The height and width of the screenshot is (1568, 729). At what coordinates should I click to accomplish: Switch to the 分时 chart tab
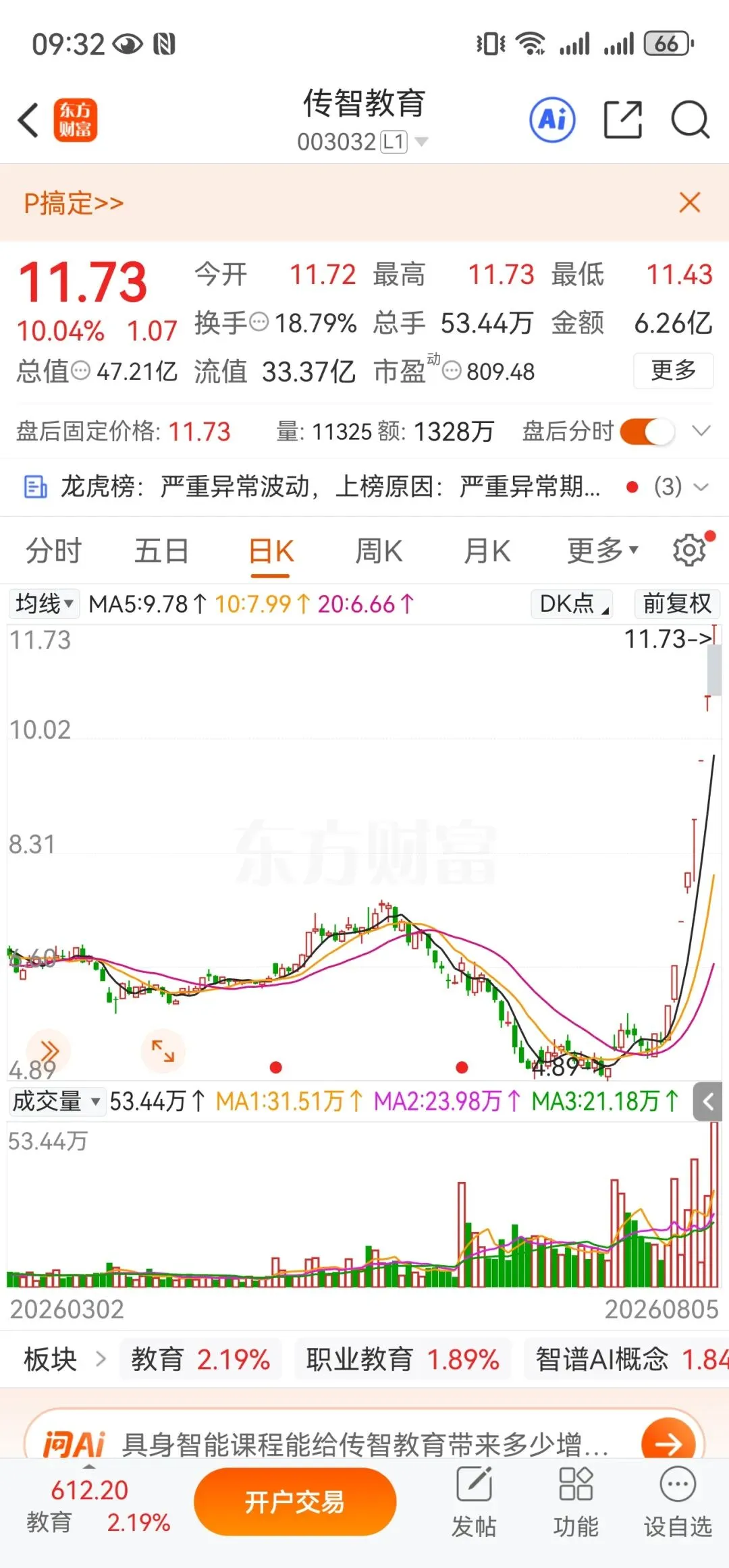click(53, 551)
